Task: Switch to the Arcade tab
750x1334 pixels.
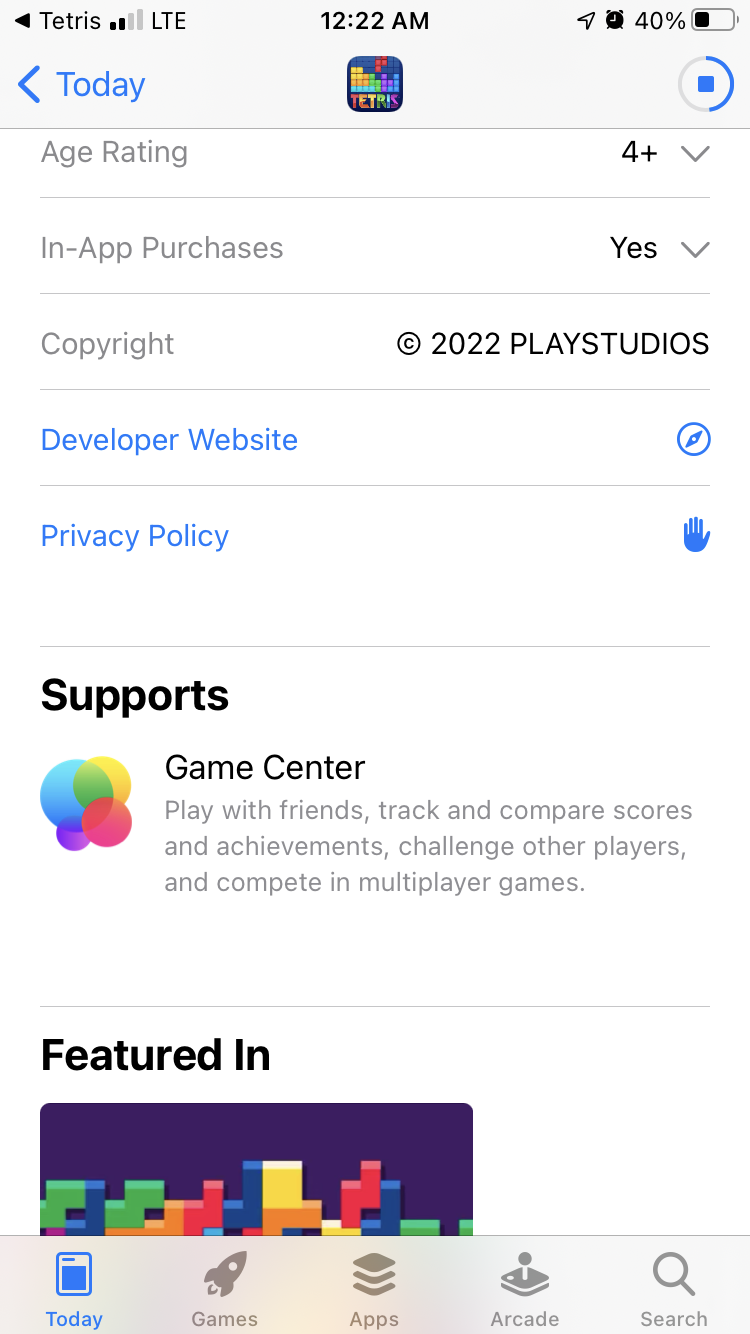Action: click(x=524, y=1290)
